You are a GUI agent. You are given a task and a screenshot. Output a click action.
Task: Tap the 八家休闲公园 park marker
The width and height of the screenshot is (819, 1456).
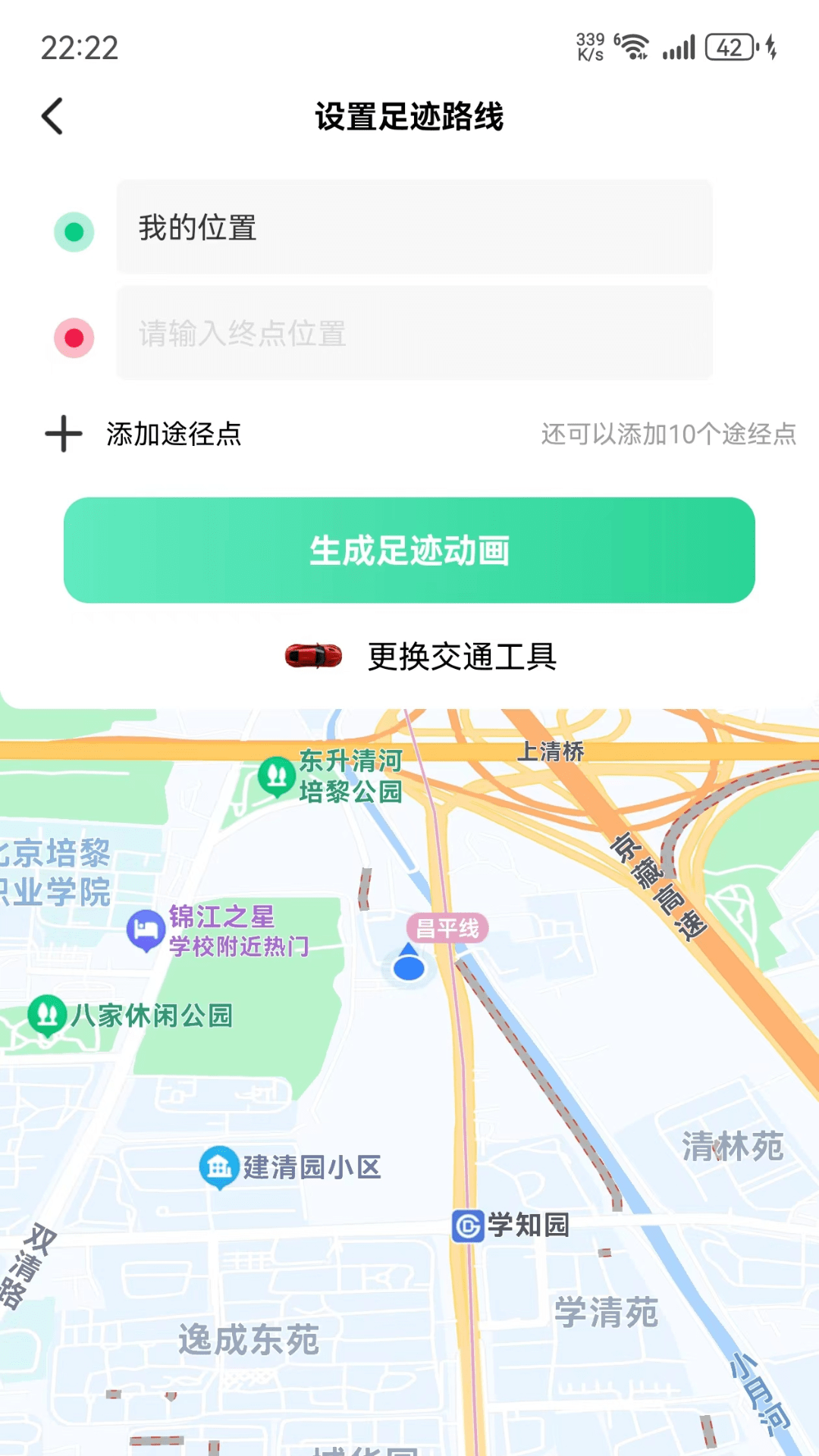coord(45,1015)
